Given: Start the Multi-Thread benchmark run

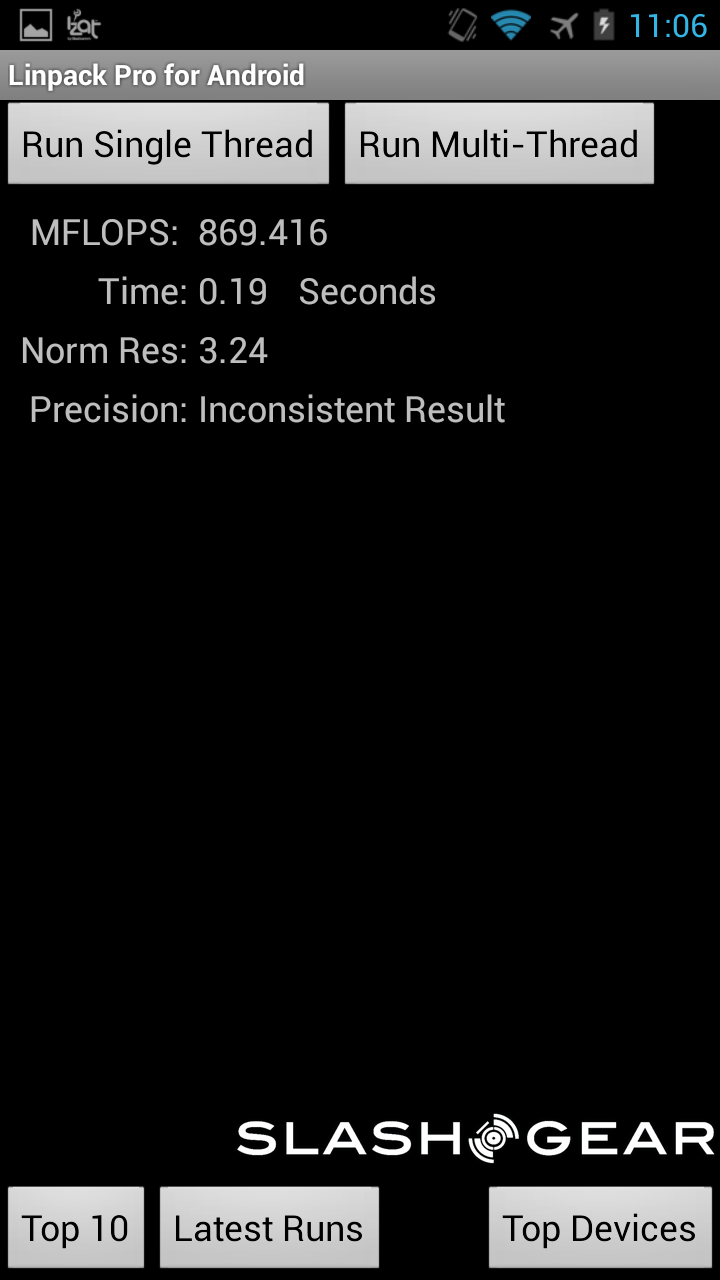Looking at the screenshot, I should click(499, 144).
